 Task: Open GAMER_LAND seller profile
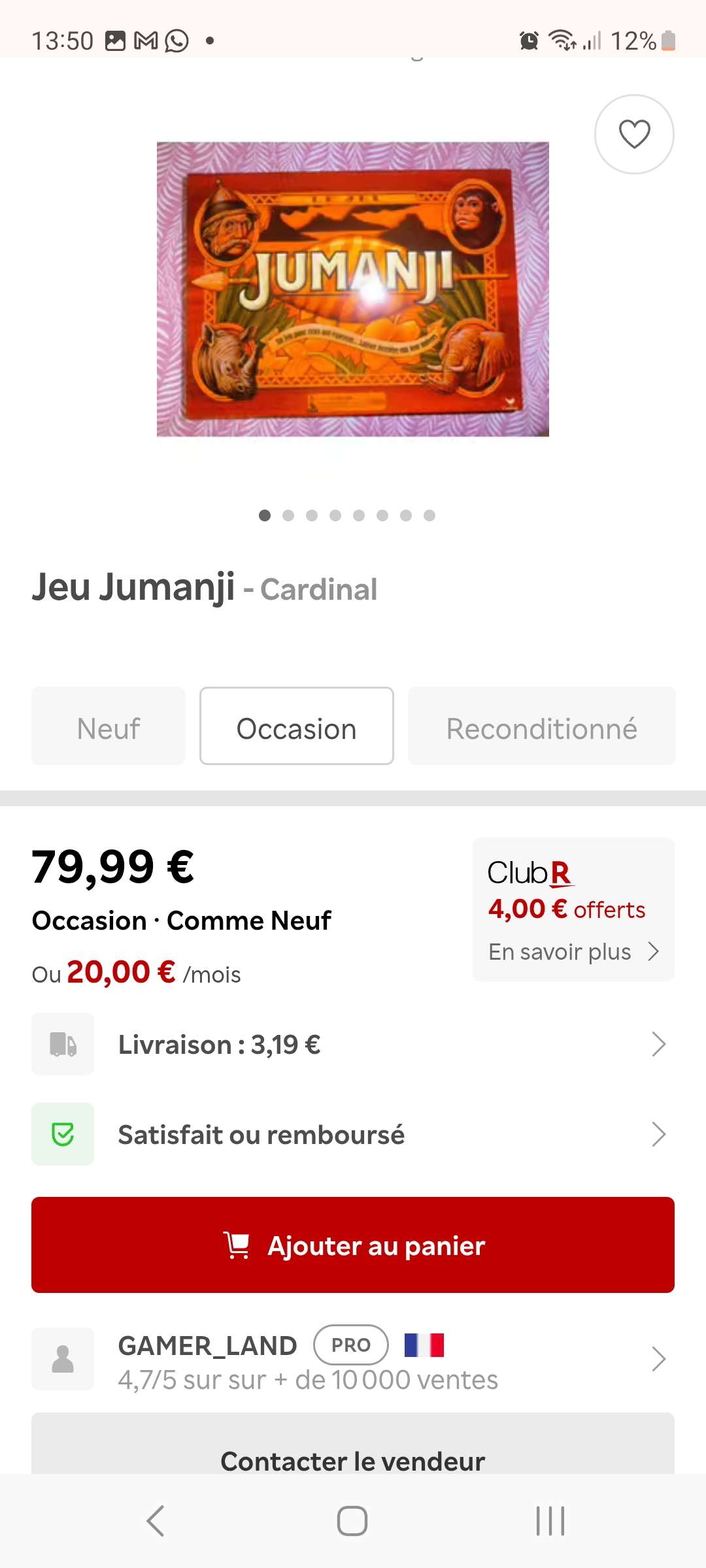click(353, 1360)
